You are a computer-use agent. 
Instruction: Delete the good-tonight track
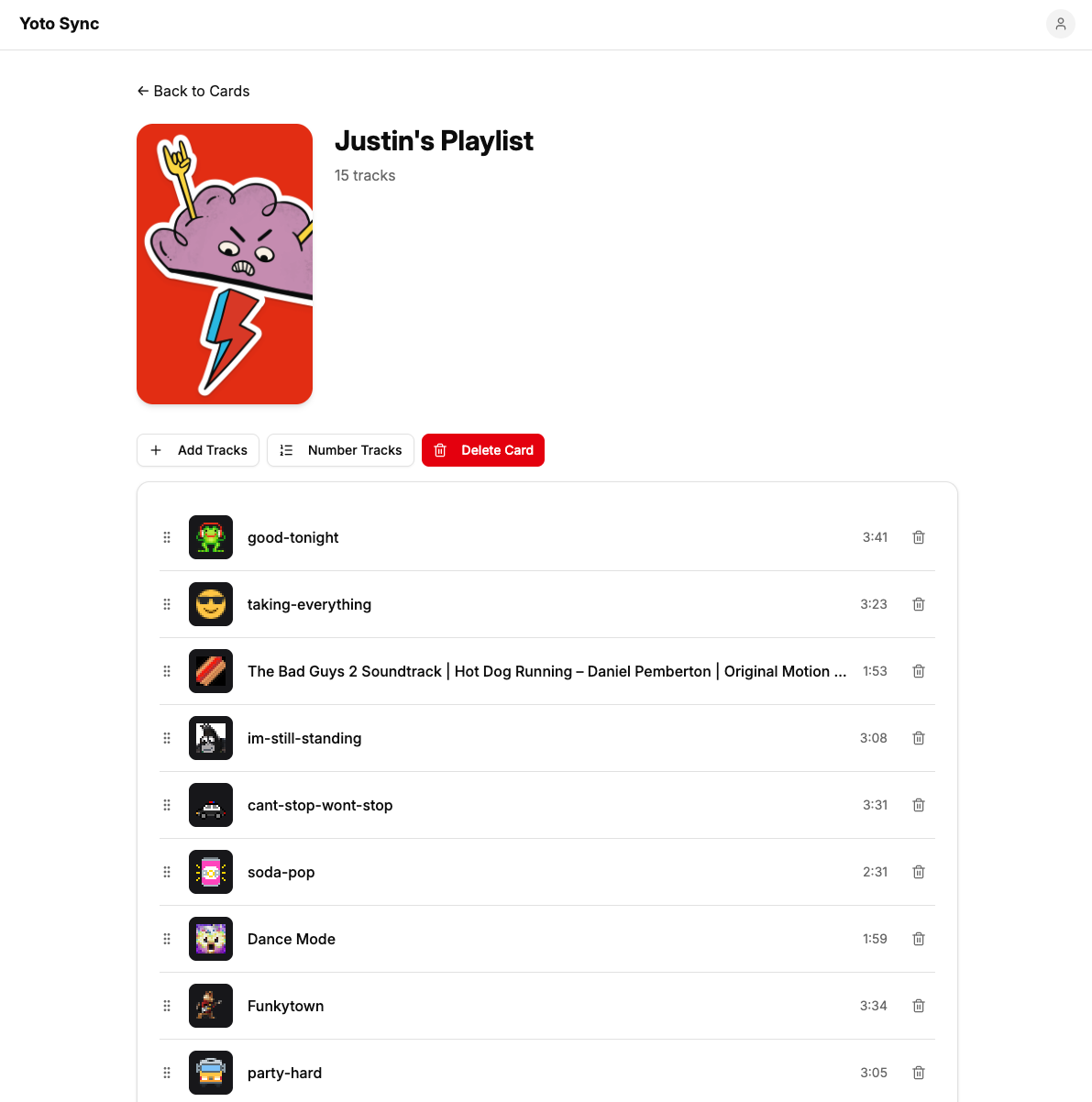click(x=919, y=537)
